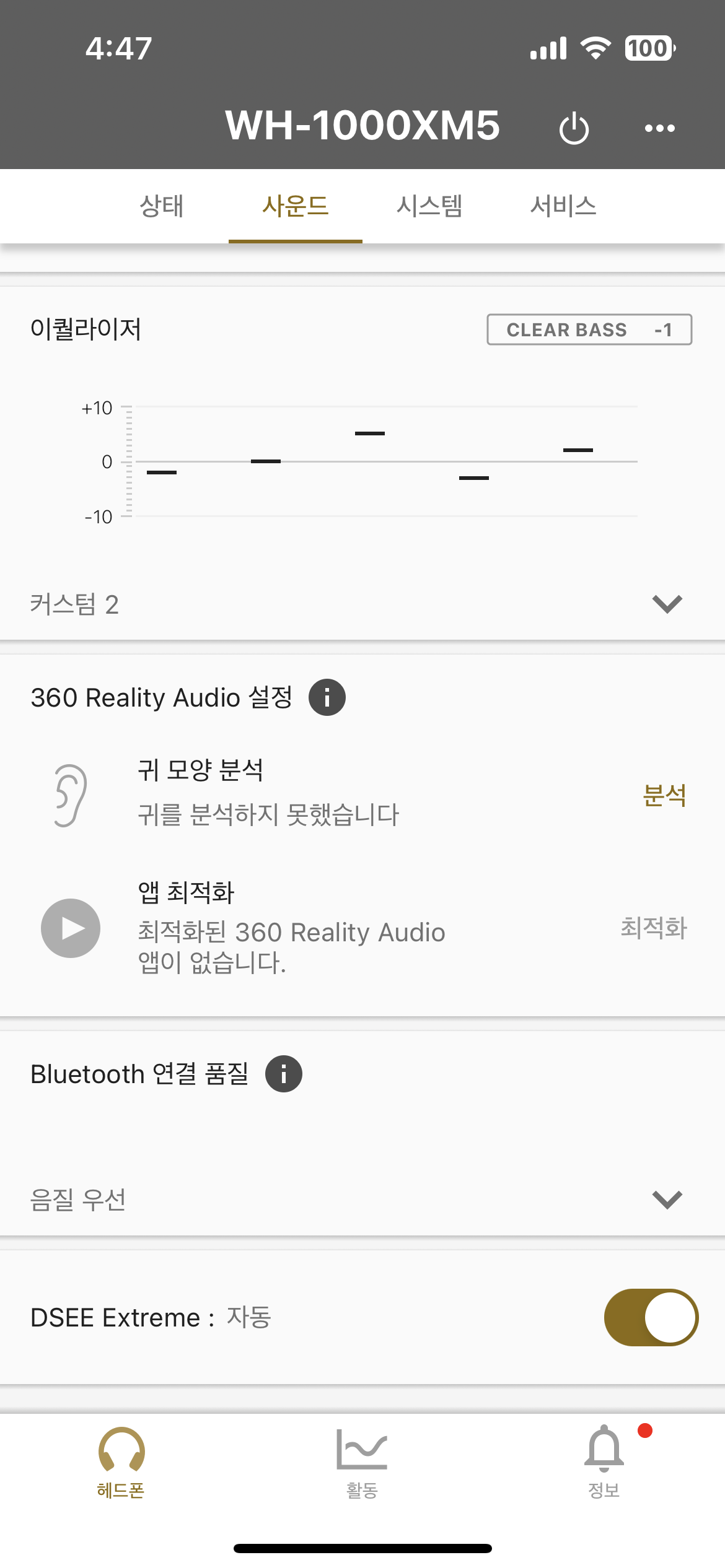Tap 분석 to analyze ear shape
Image resolution: width=725 pixels, height=1568 pixels.
(x=664, y=795)
